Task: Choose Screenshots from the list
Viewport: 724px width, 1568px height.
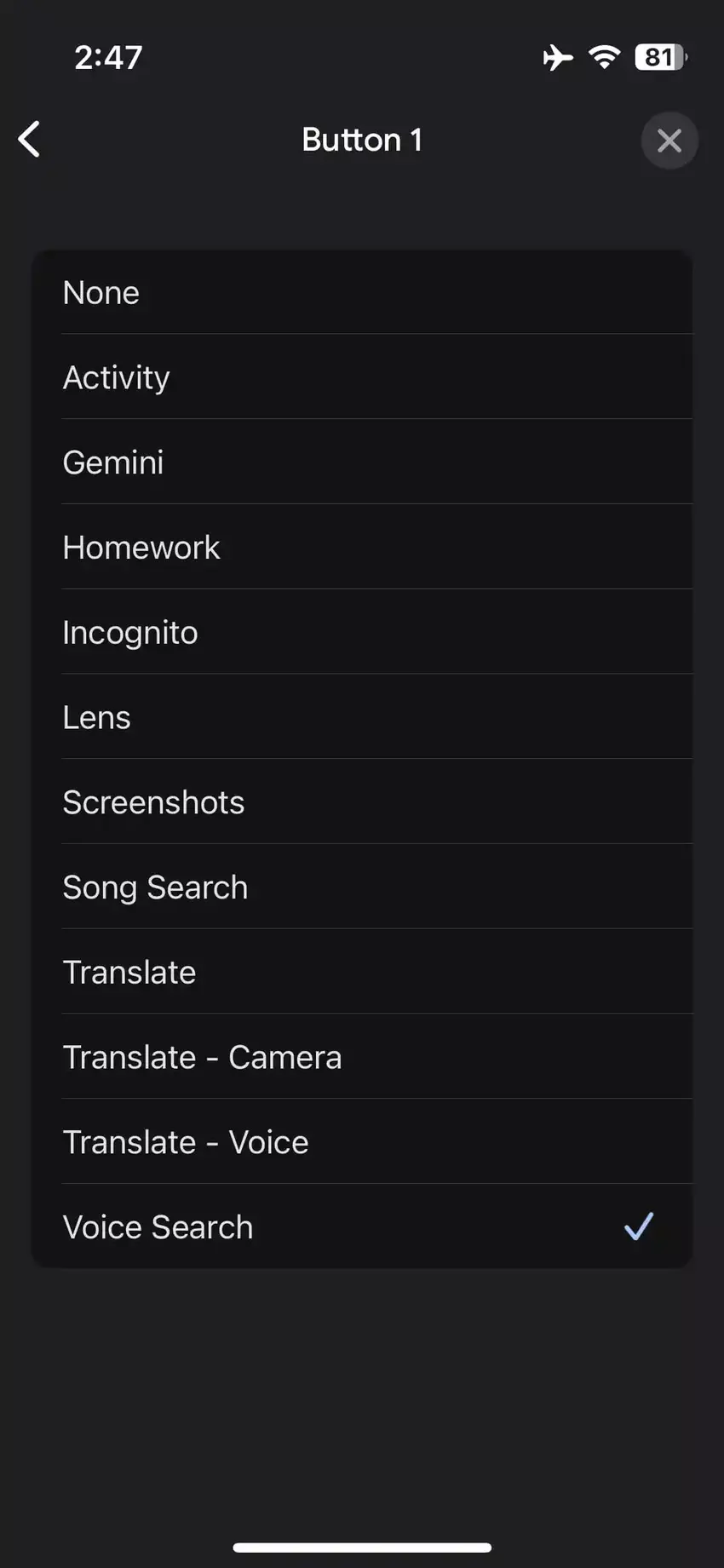Action: (361, 802)
